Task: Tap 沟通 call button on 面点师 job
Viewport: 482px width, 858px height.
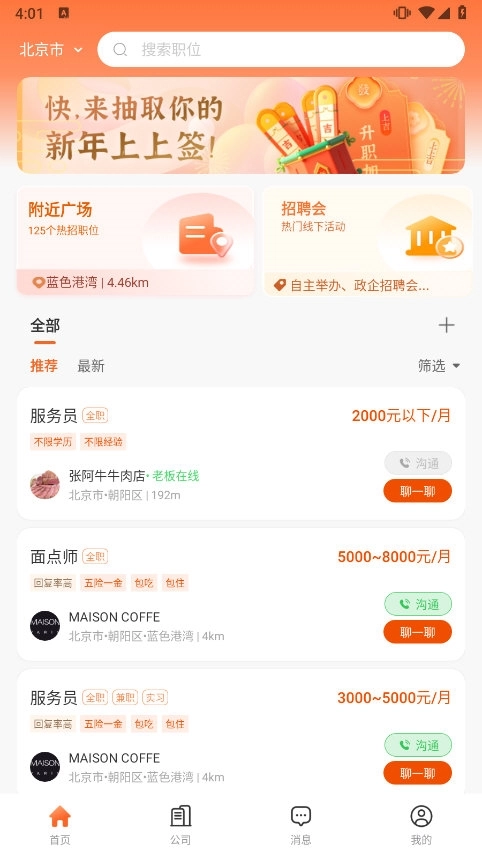Action: point(418,604)
